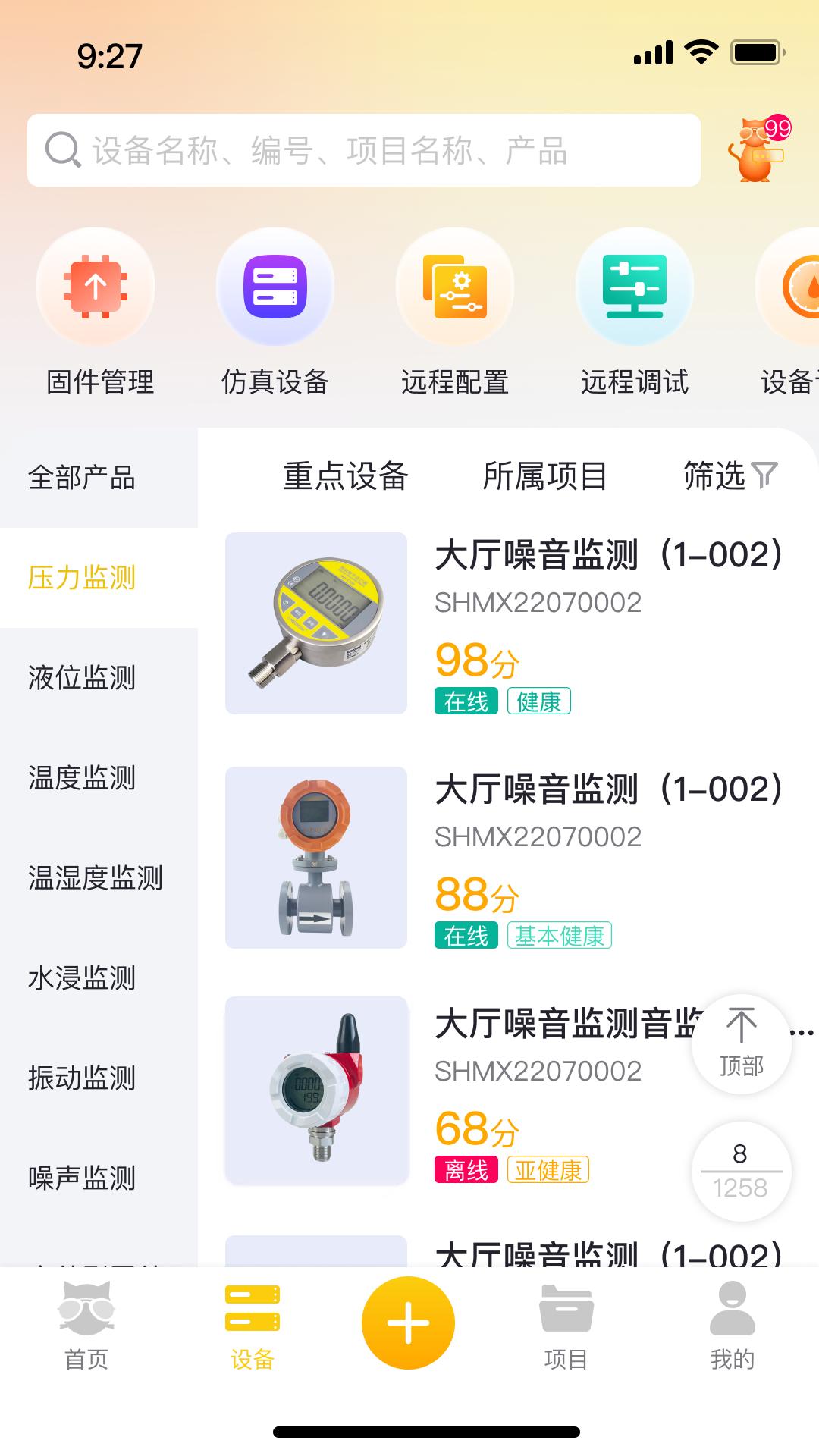Select 全部产品 category

coord(82,478)
